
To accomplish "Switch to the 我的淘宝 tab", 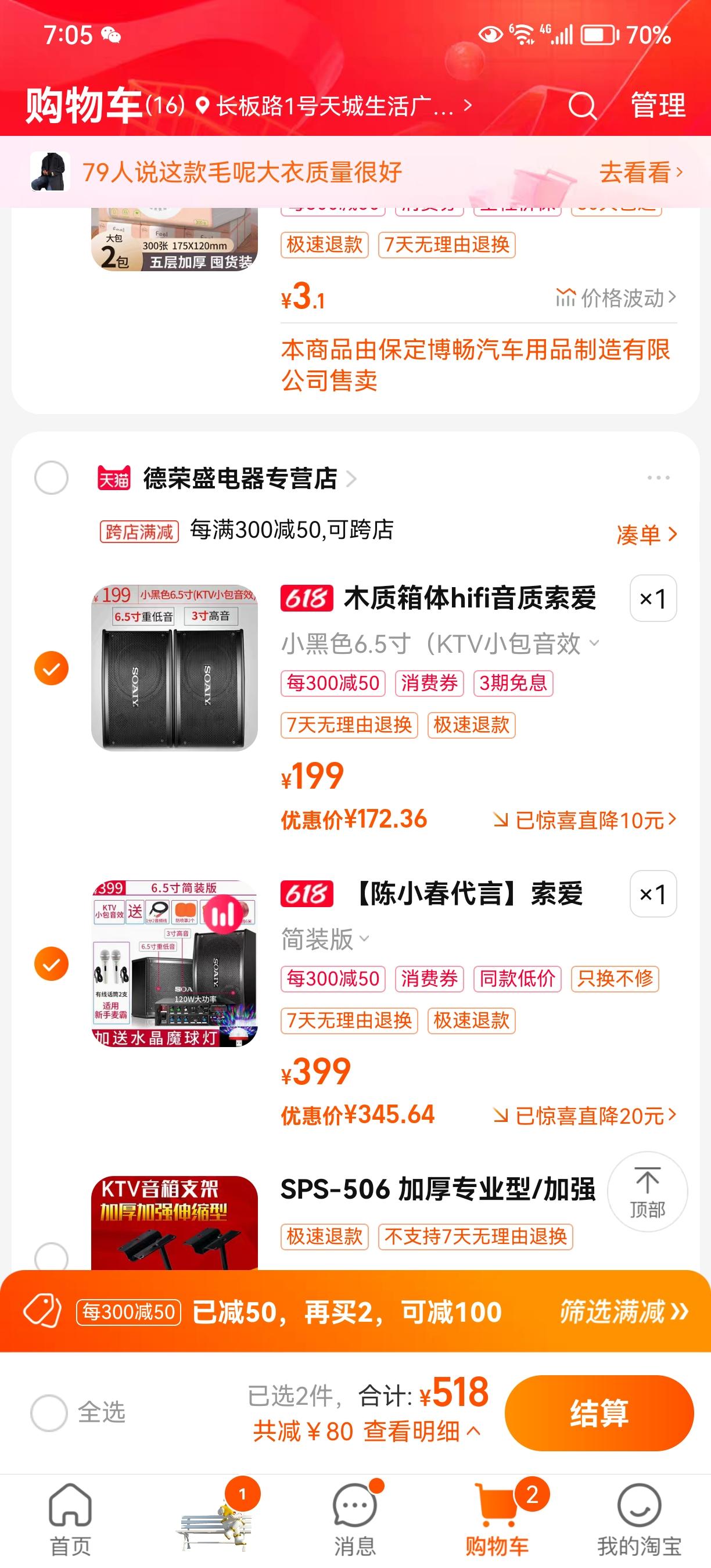I will [x=639, y=1519].
